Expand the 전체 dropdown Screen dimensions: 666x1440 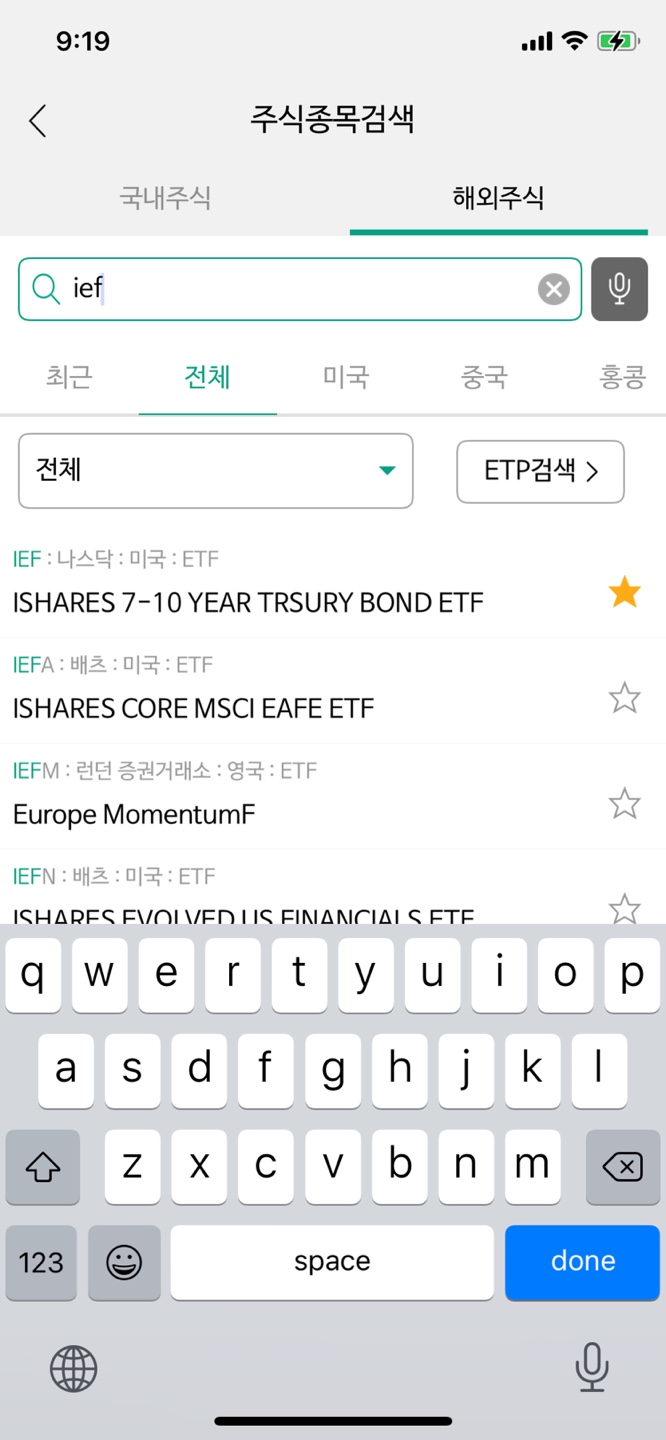(216, 470)
